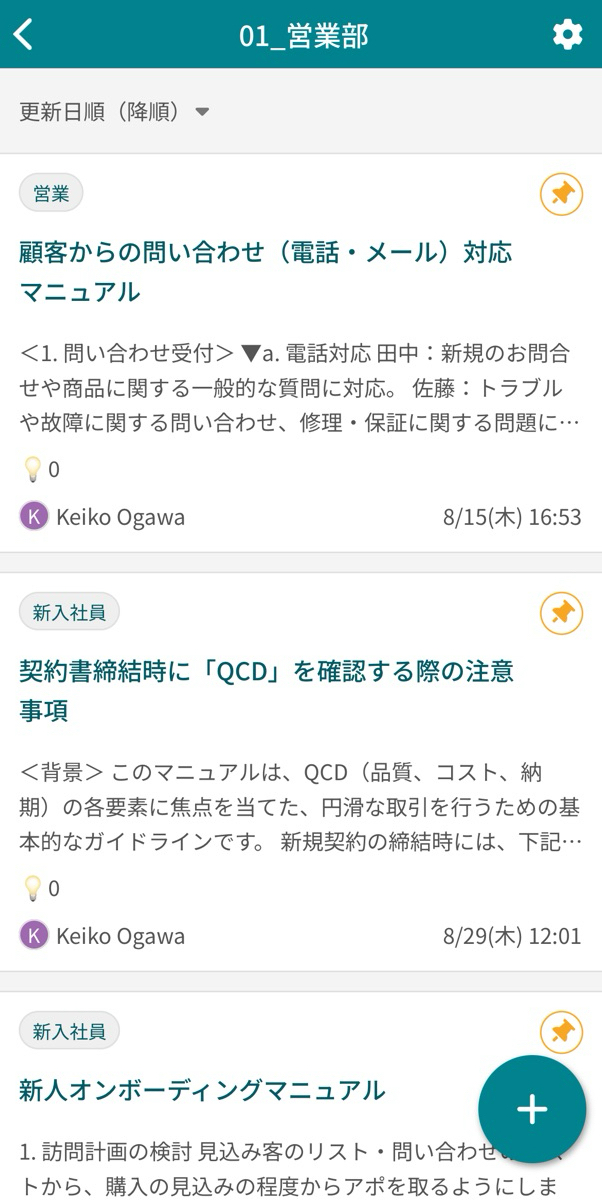Open 顧客からの問い合わせ対応マニュアル article

[x=266, y=272]
